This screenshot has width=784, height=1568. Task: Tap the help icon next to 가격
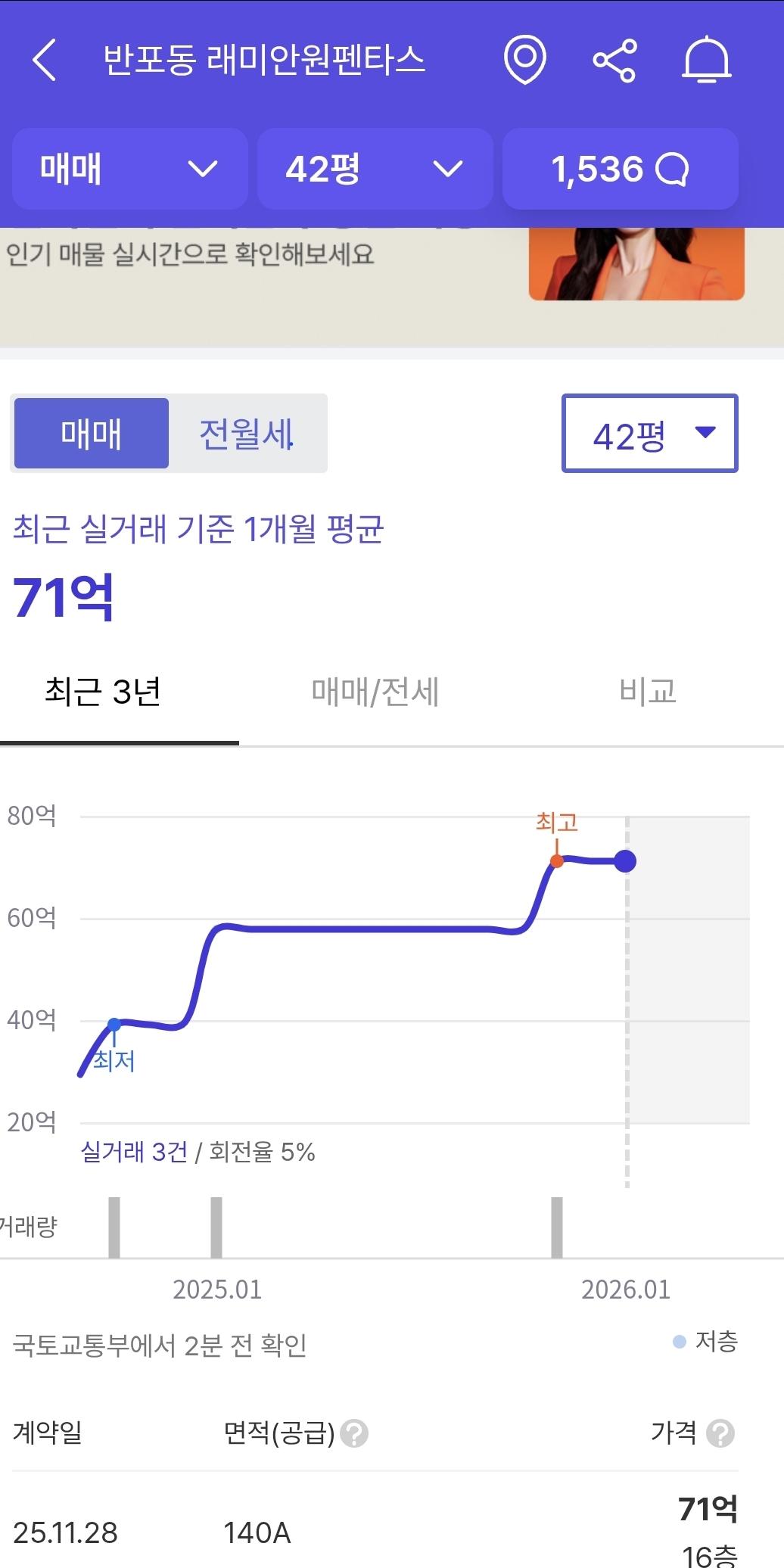(x=720, y=1433)
